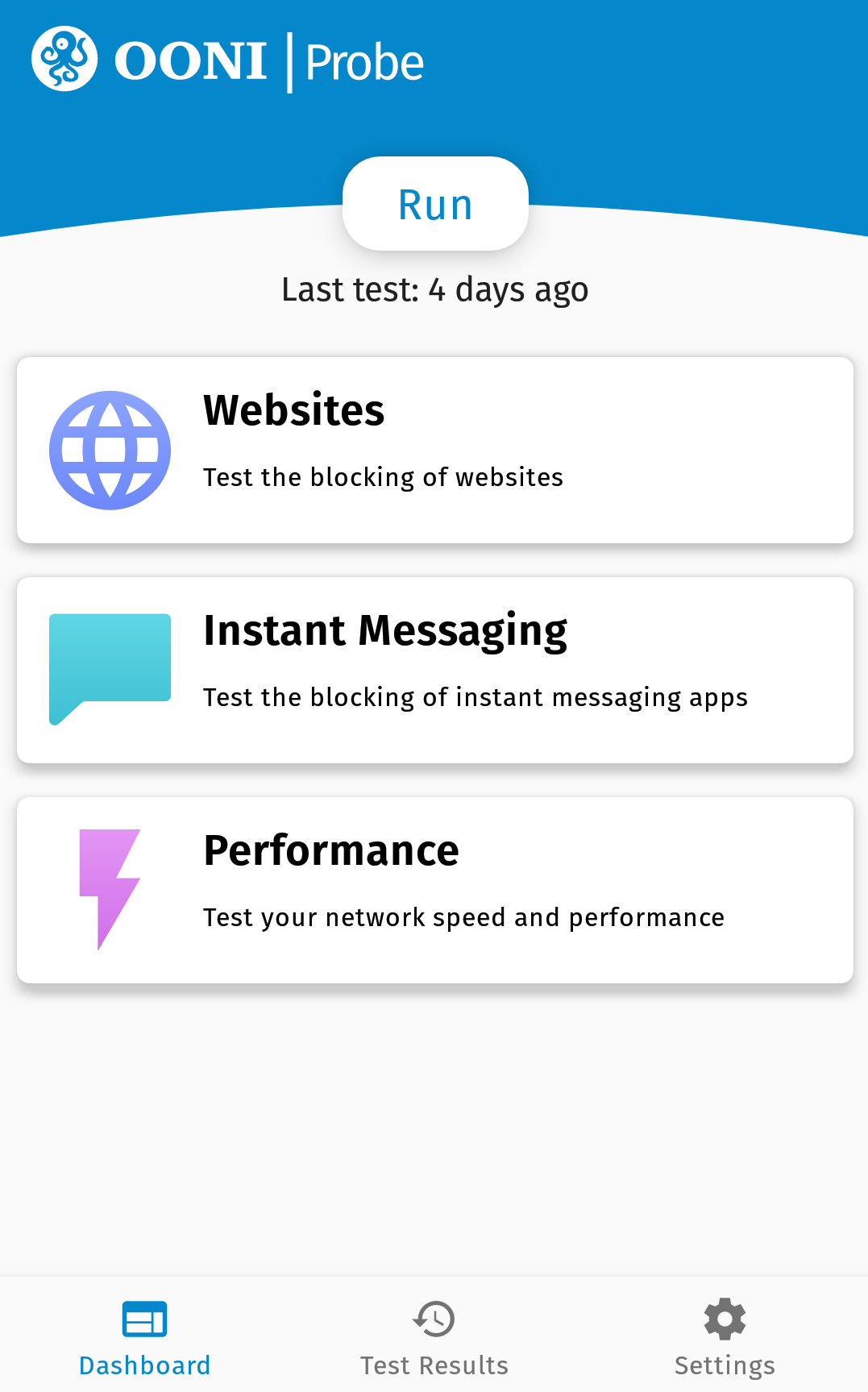
Task: Go to the Settings tab
Action: coord(725,1337)
